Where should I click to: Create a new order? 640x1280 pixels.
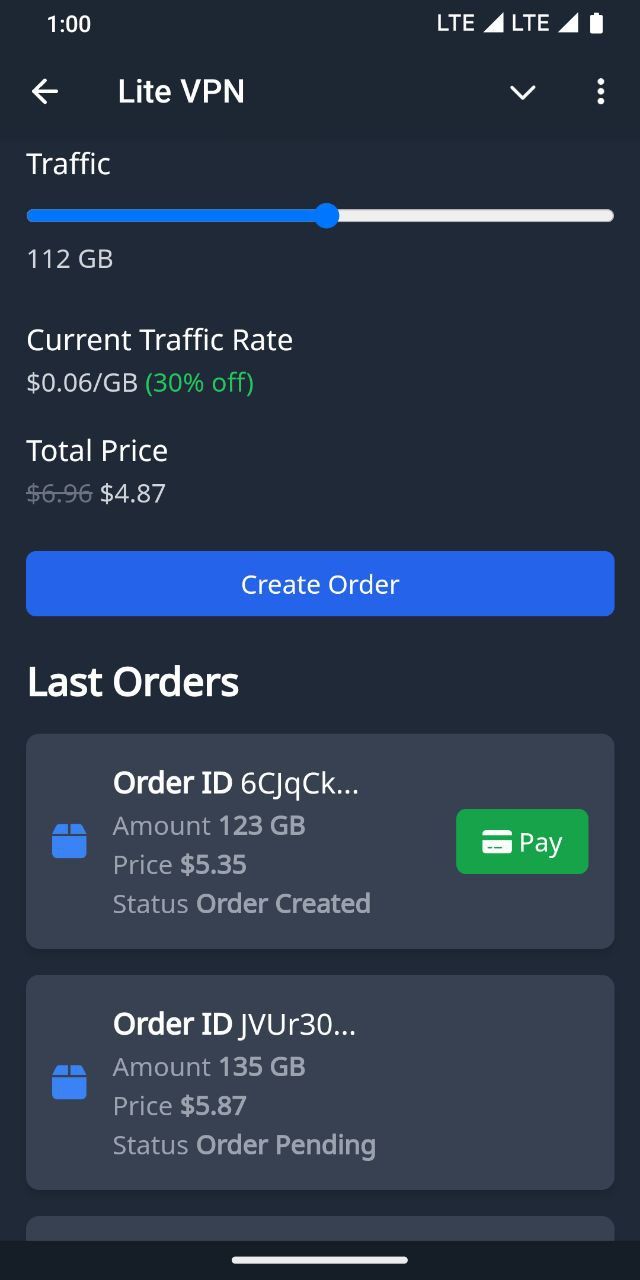coord(320,584)
